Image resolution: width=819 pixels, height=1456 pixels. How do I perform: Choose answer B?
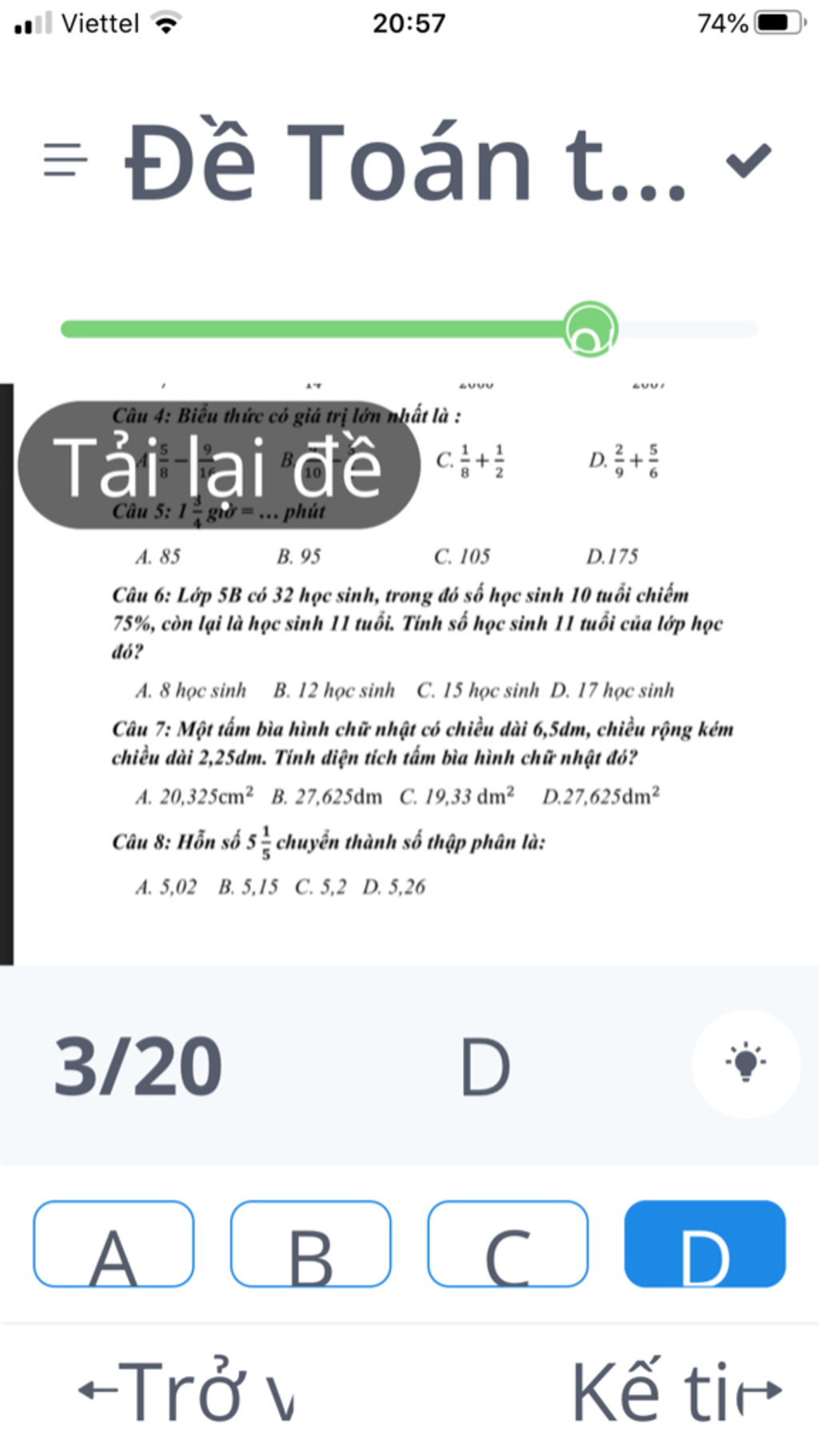310,1244
